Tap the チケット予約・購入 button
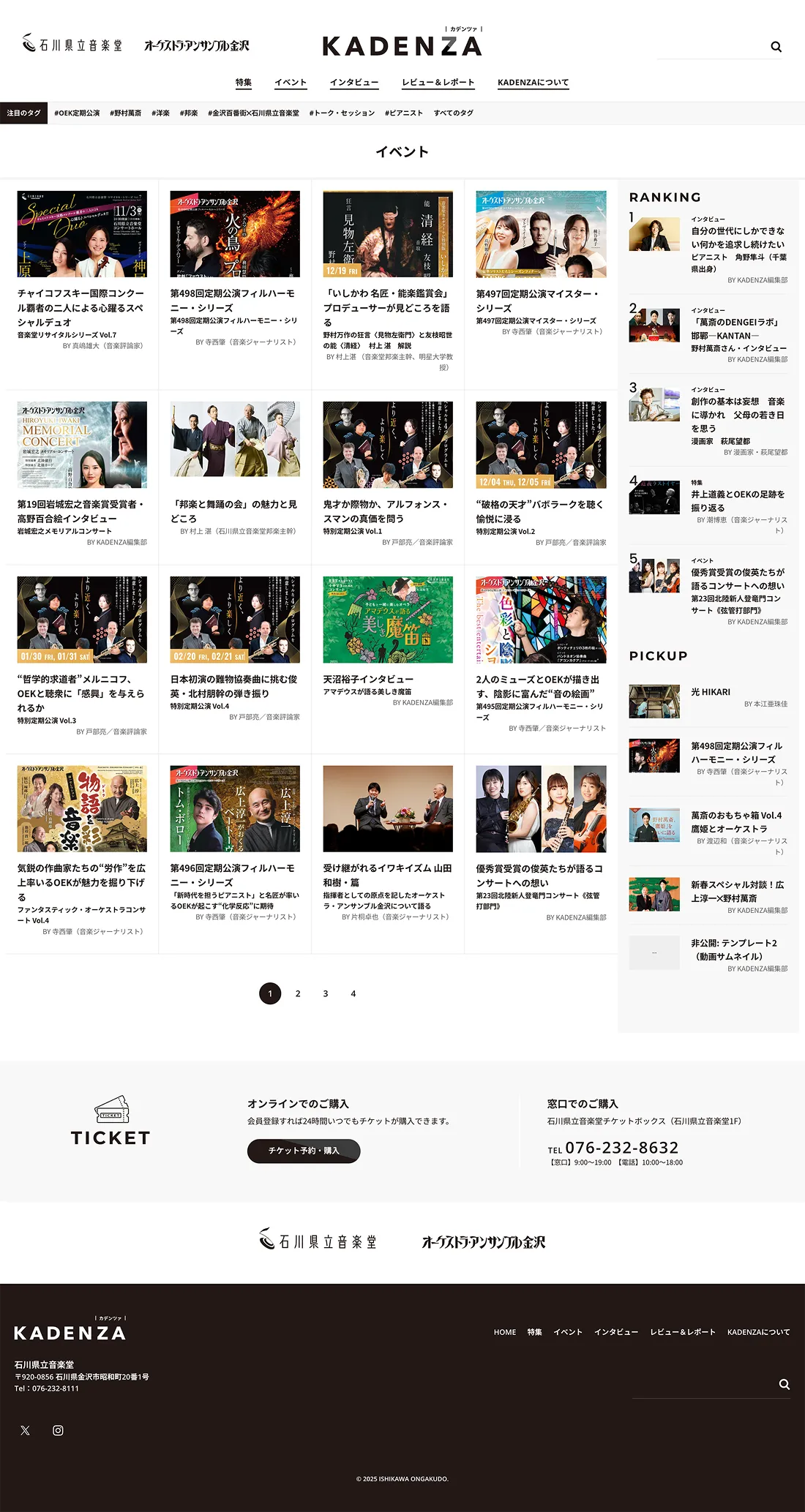 (x=304, y=1151)
